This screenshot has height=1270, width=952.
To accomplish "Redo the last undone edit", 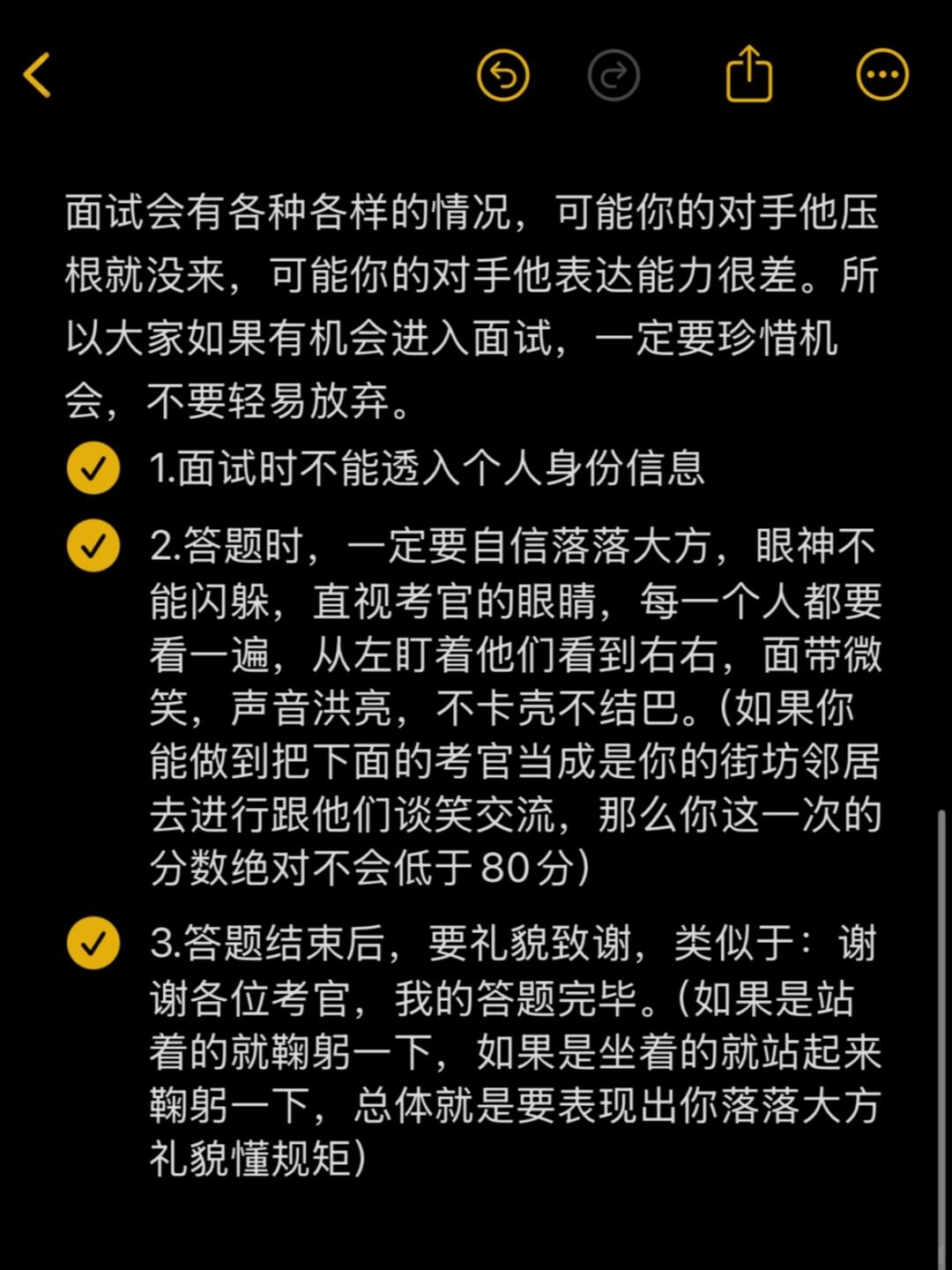I will (614, 75).
